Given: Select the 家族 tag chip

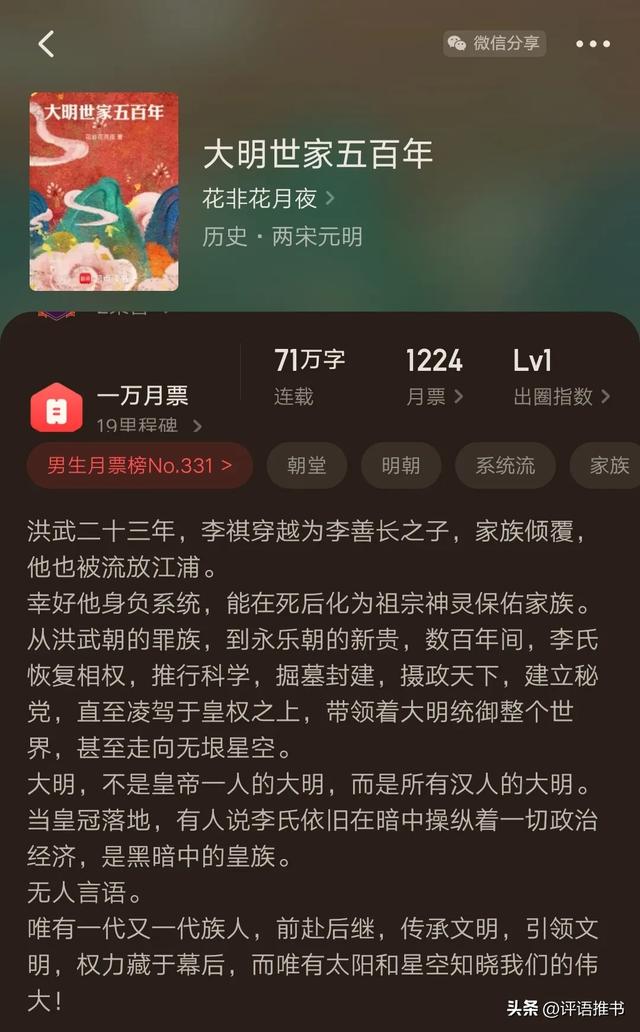Looking at the screenshot, I should (x=607, y=465).
